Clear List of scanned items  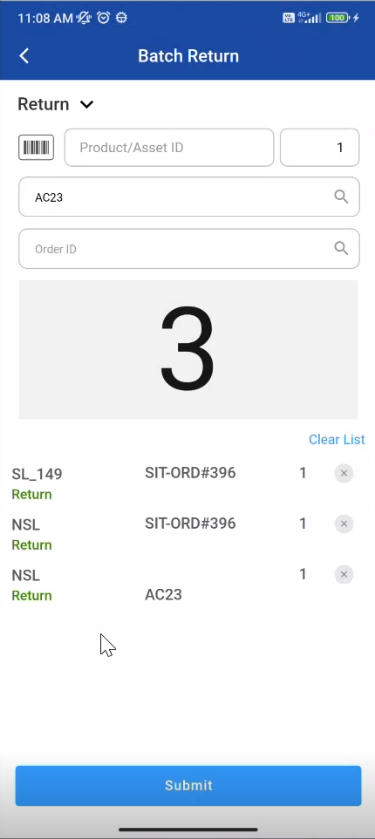(336, 439)
